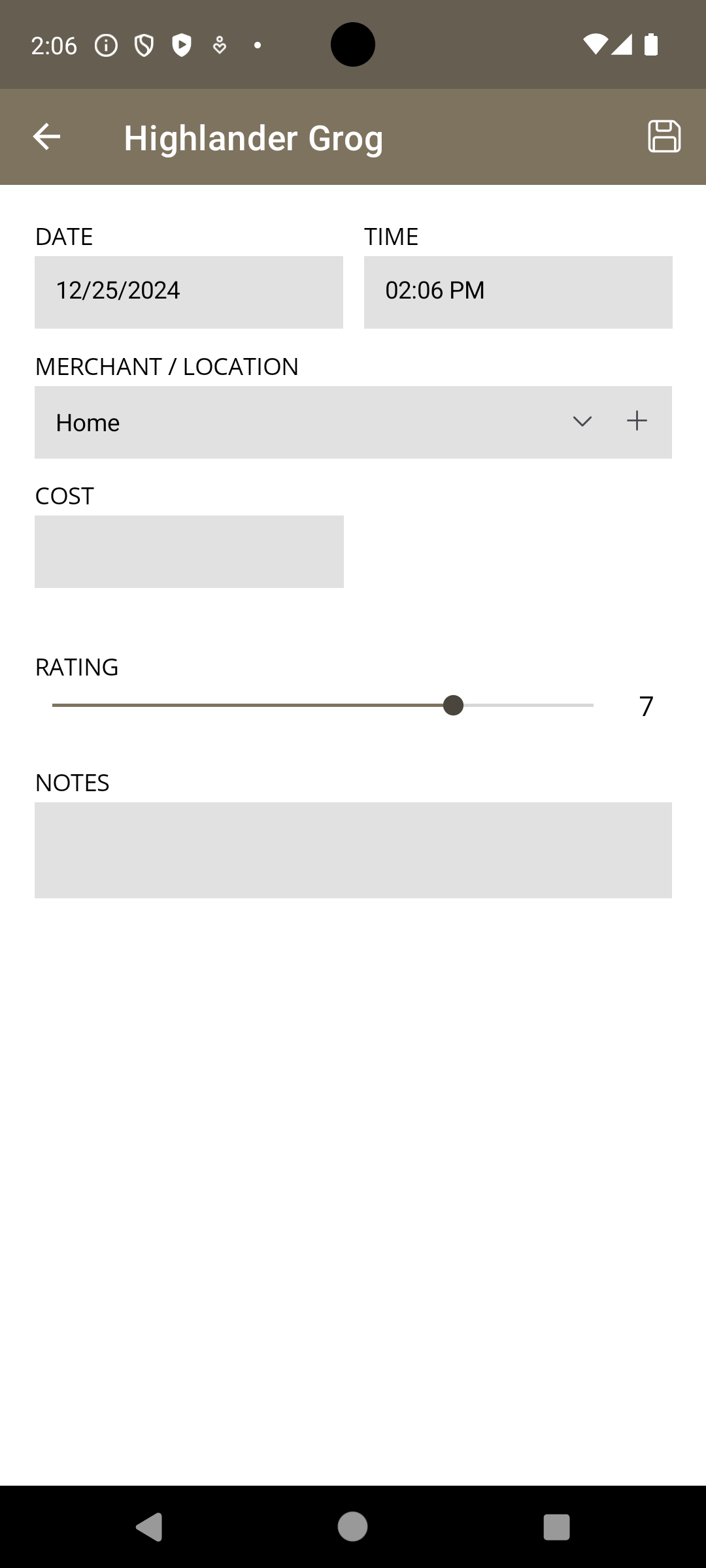Image resolution: width=706 pixels, height=1568 pixels.
Task: Focus the Notes text area
Action: pos(353,850)
